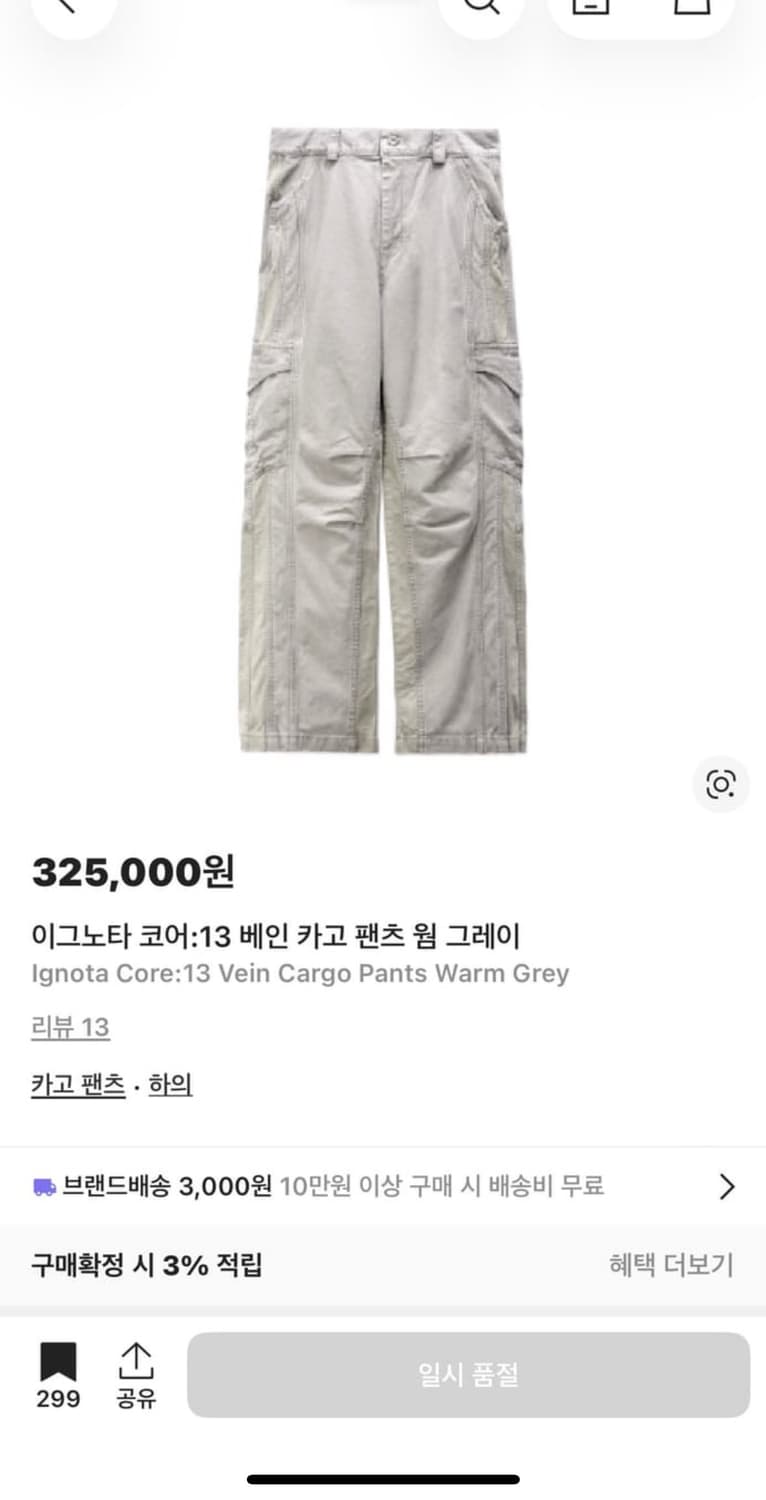
Task: Open the 하의 category link
Action: coord(171,1084)
